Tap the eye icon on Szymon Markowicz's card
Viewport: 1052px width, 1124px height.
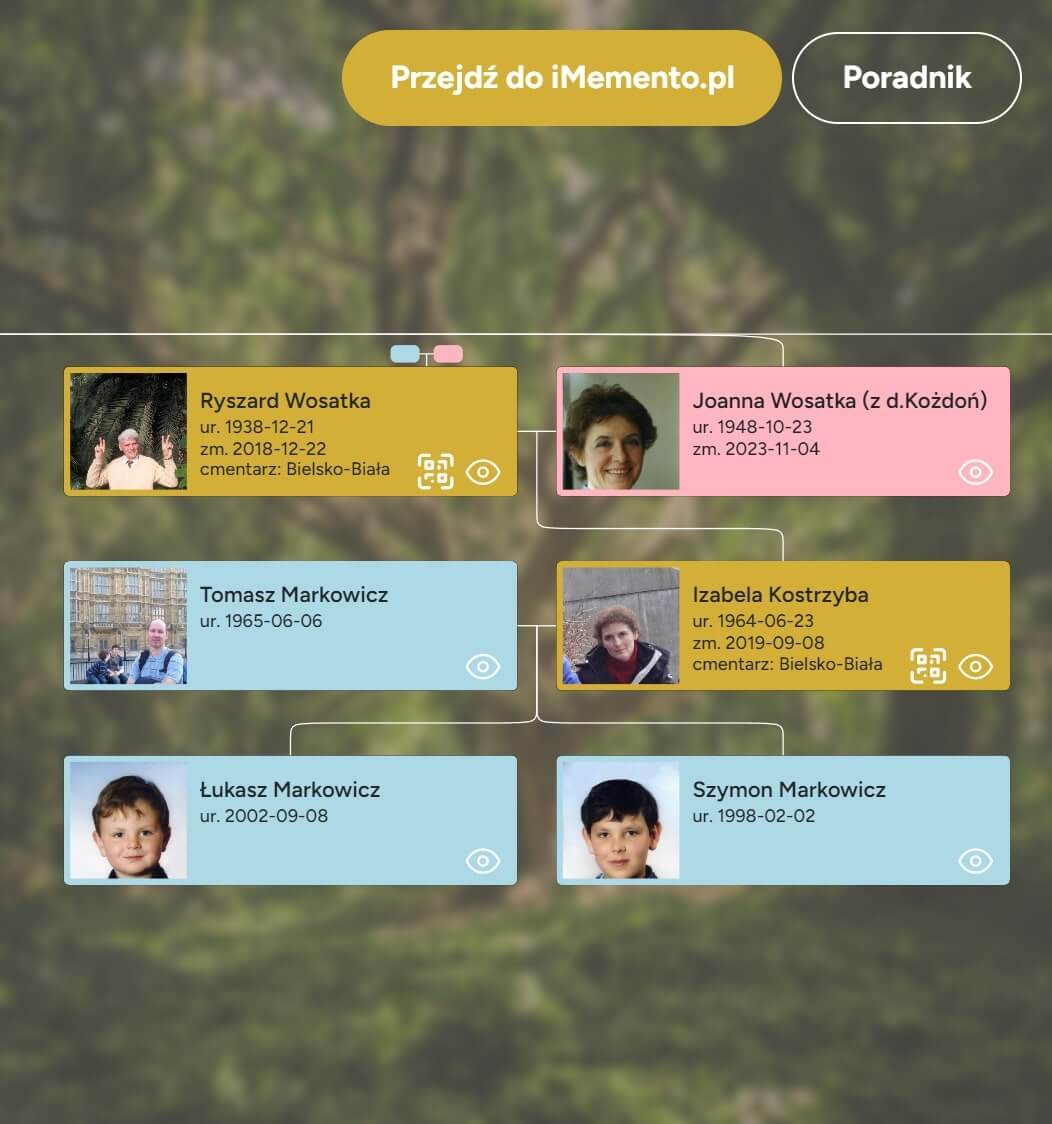975,861
